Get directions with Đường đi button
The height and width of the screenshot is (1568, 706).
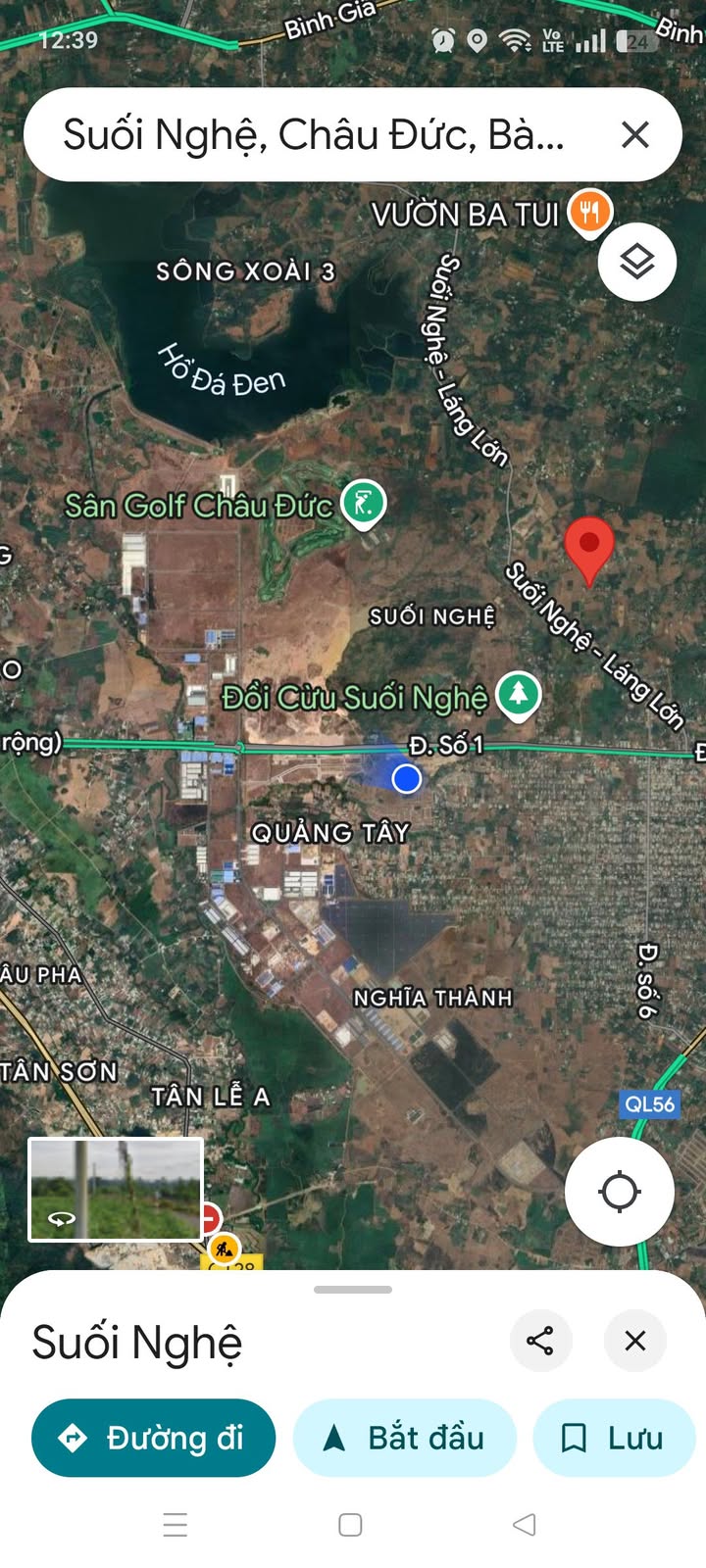click(153, 1438)
